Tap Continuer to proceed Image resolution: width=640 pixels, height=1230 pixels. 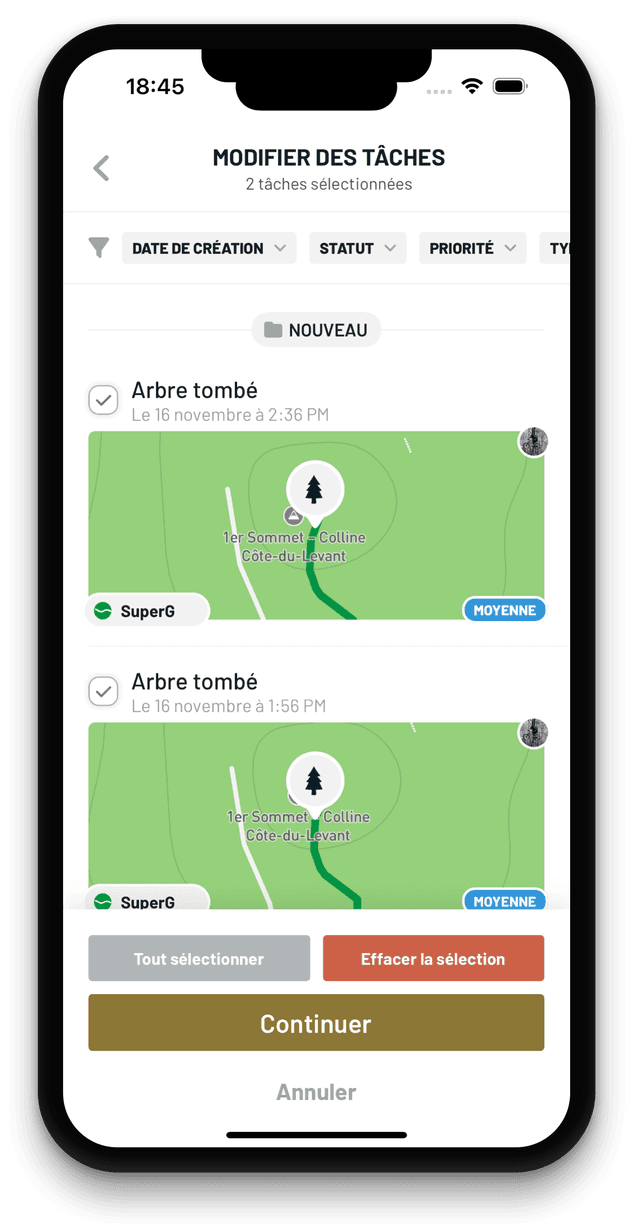(316, 1023)
